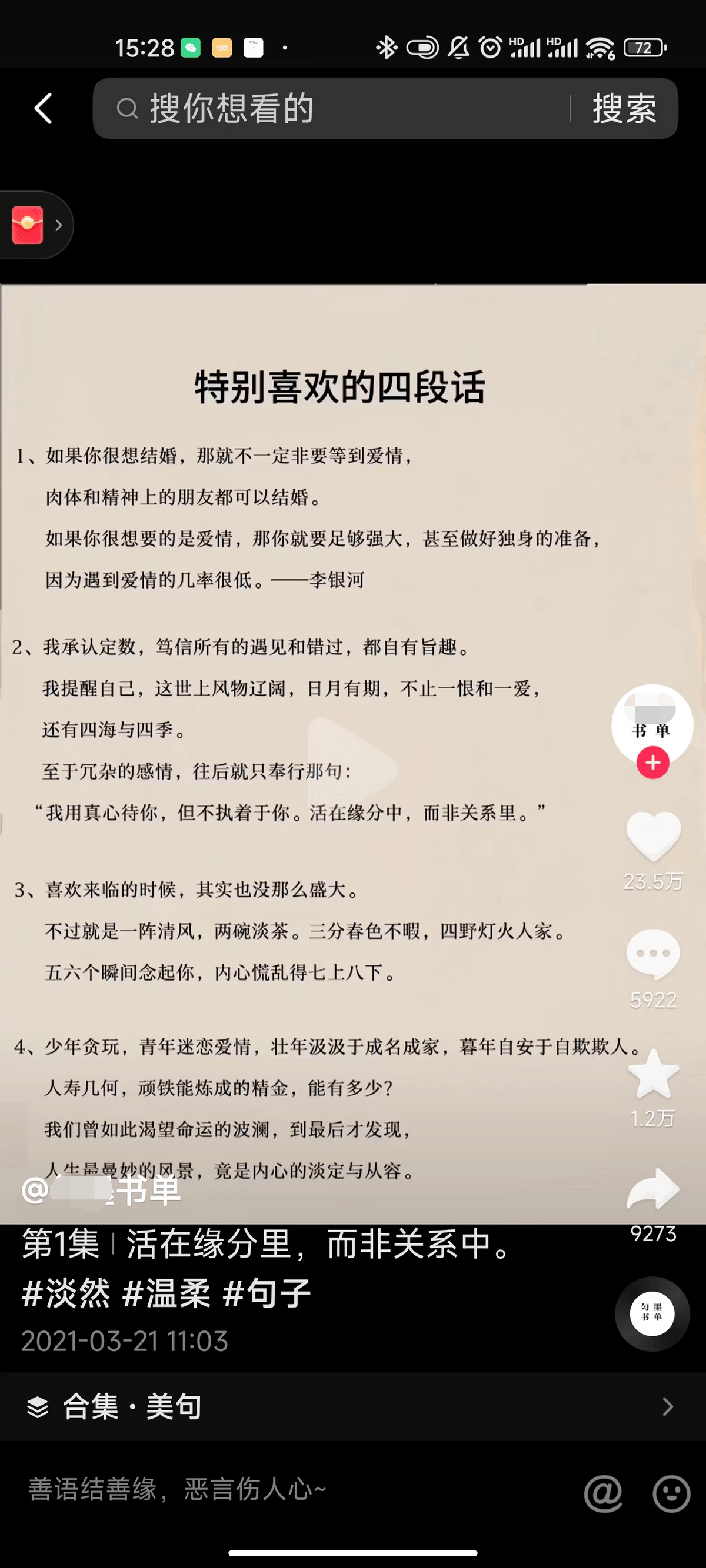The image size is (706, 1568).
Task: Open the emoji picker
Action: [671, 1493]
